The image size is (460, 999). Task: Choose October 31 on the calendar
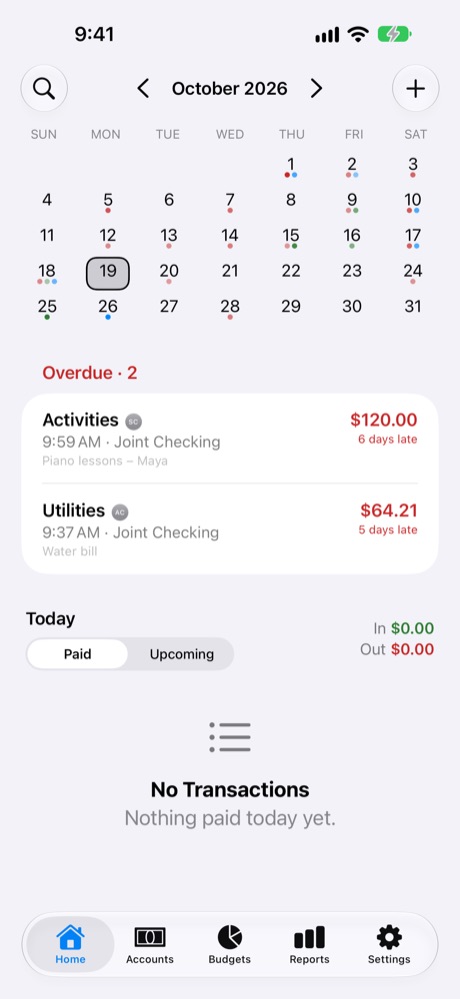click(413, 306)
